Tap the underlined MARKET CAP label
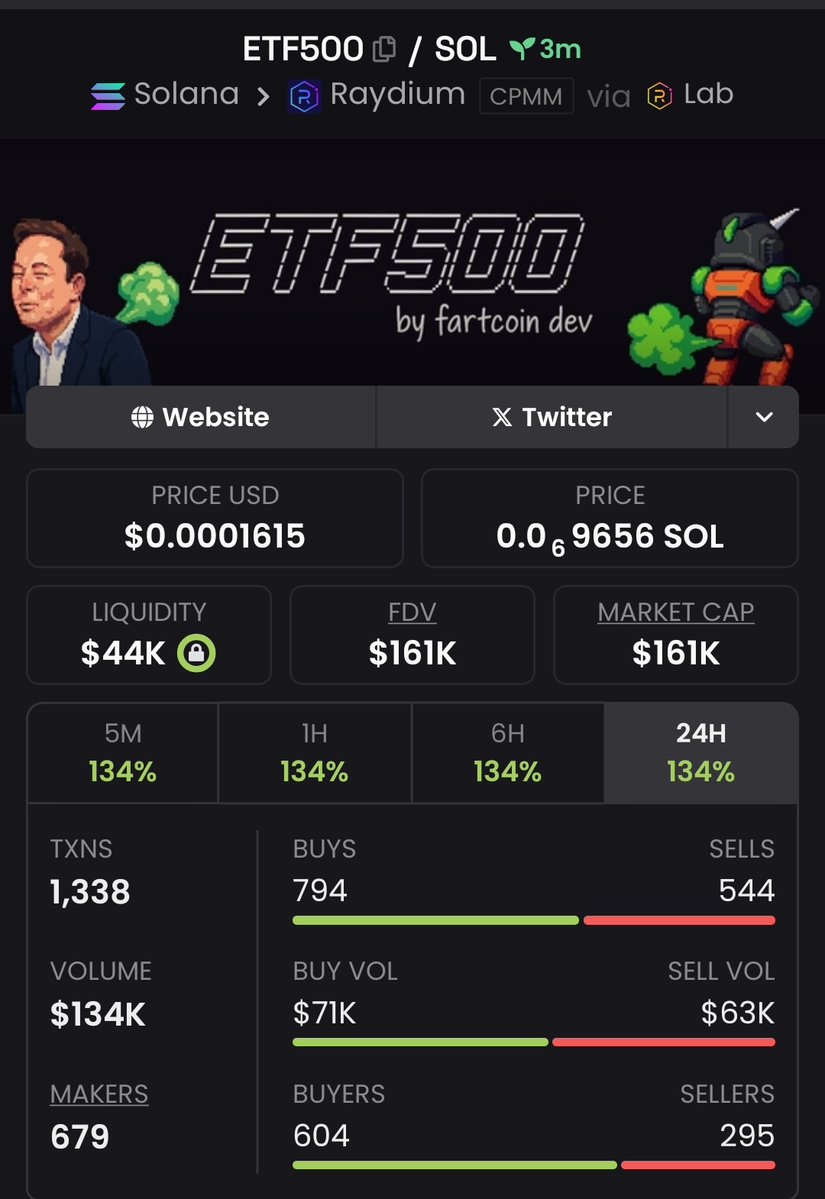Viewport: 825px width, 1199px height. point(676,612)
